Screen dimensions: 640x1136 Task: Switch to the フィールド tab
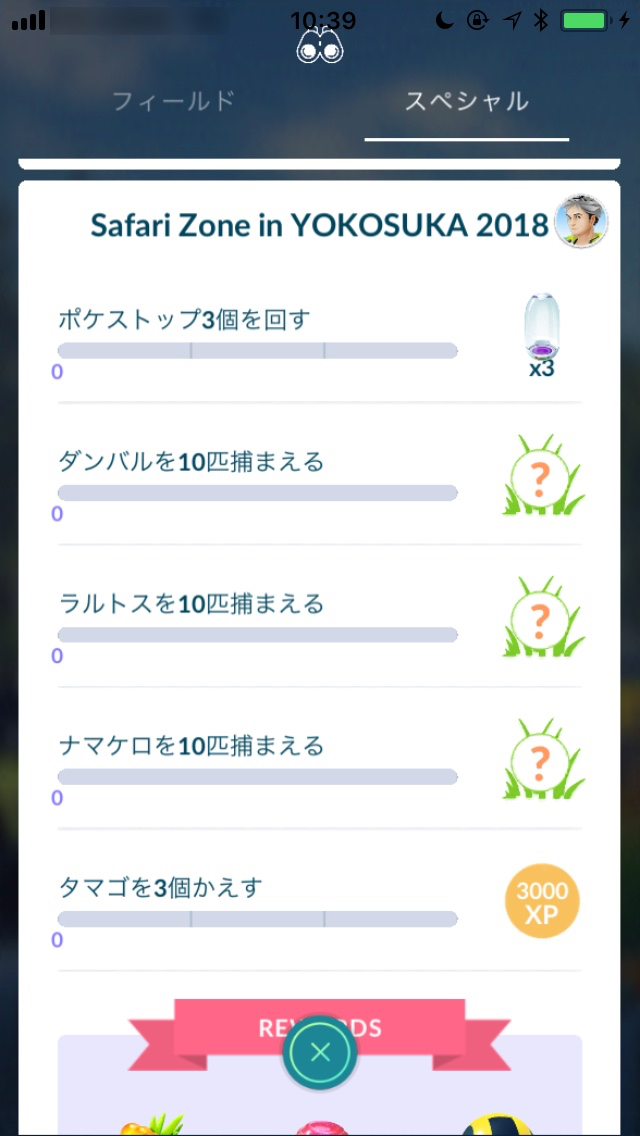pyautogui.click(x=174, y=101)
